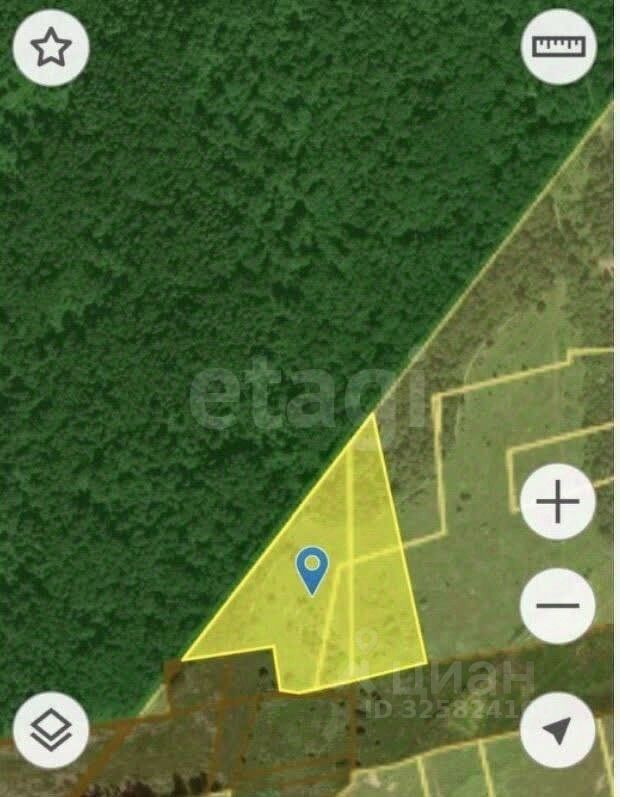The width and height of the screenshot is (620, 797).
Task: Zoom out of the map
Action: [x=558, y=606]
